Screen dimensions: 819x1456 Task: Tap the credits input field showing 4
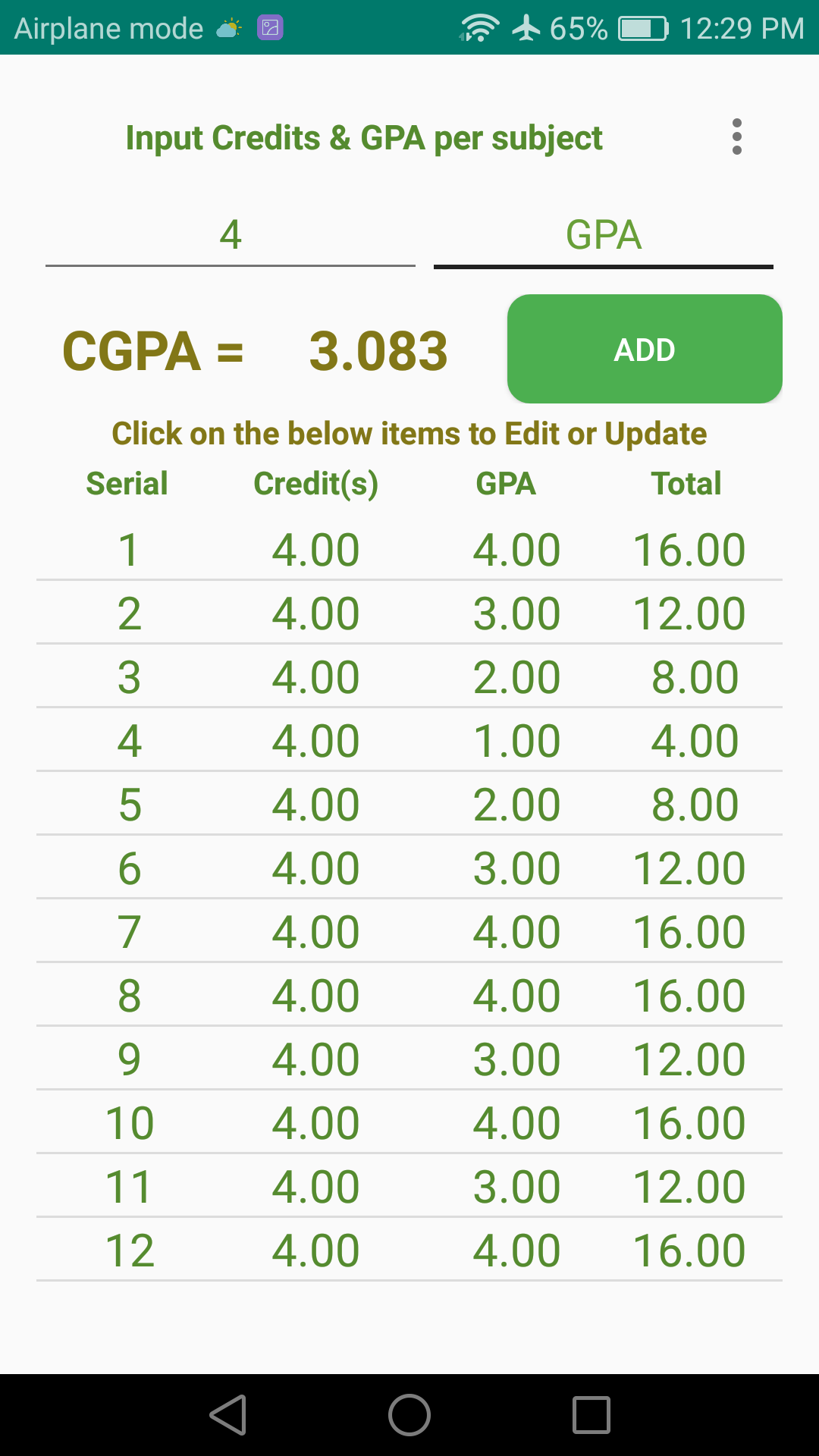(x=231, y=235)
